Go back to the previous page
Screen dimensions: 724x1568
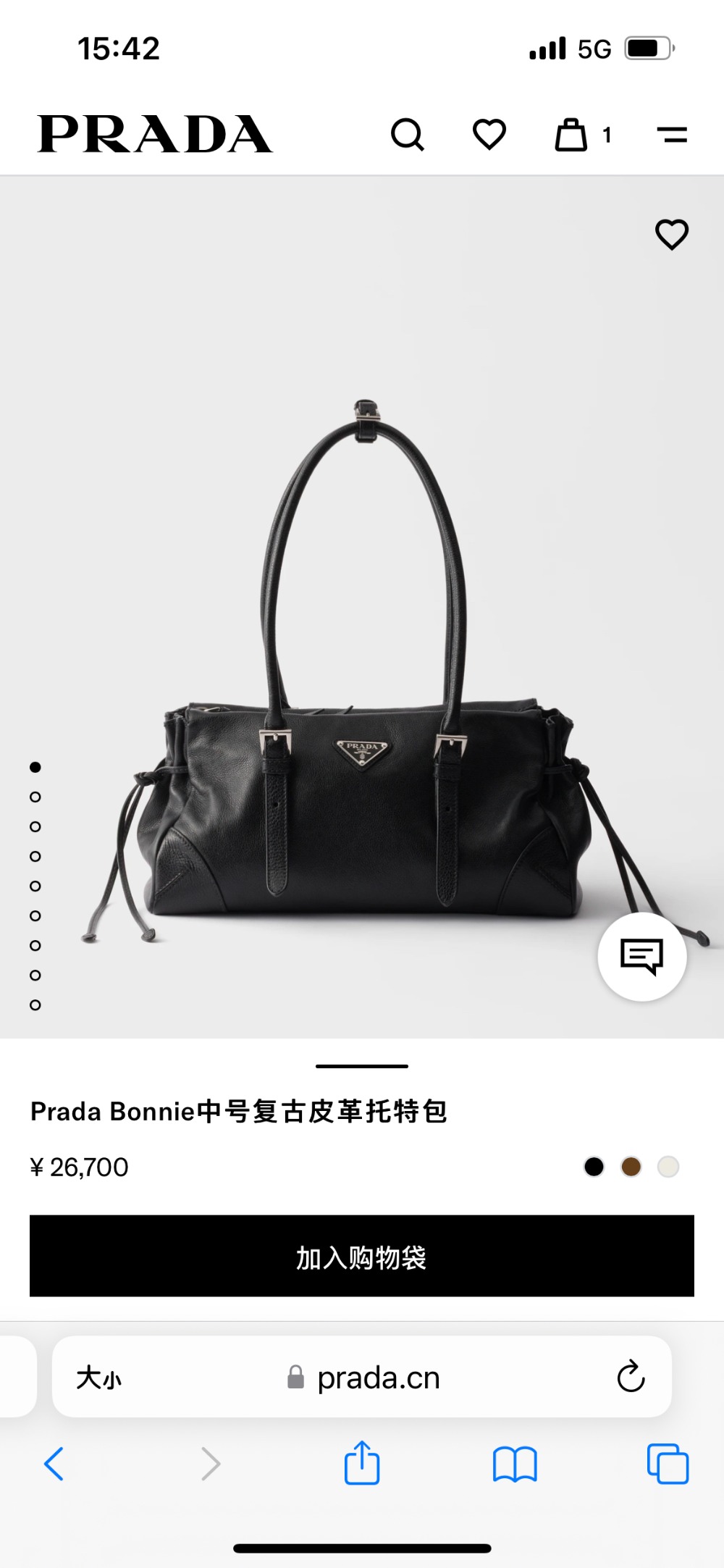pyautogui.click(x=54, y=1464)
